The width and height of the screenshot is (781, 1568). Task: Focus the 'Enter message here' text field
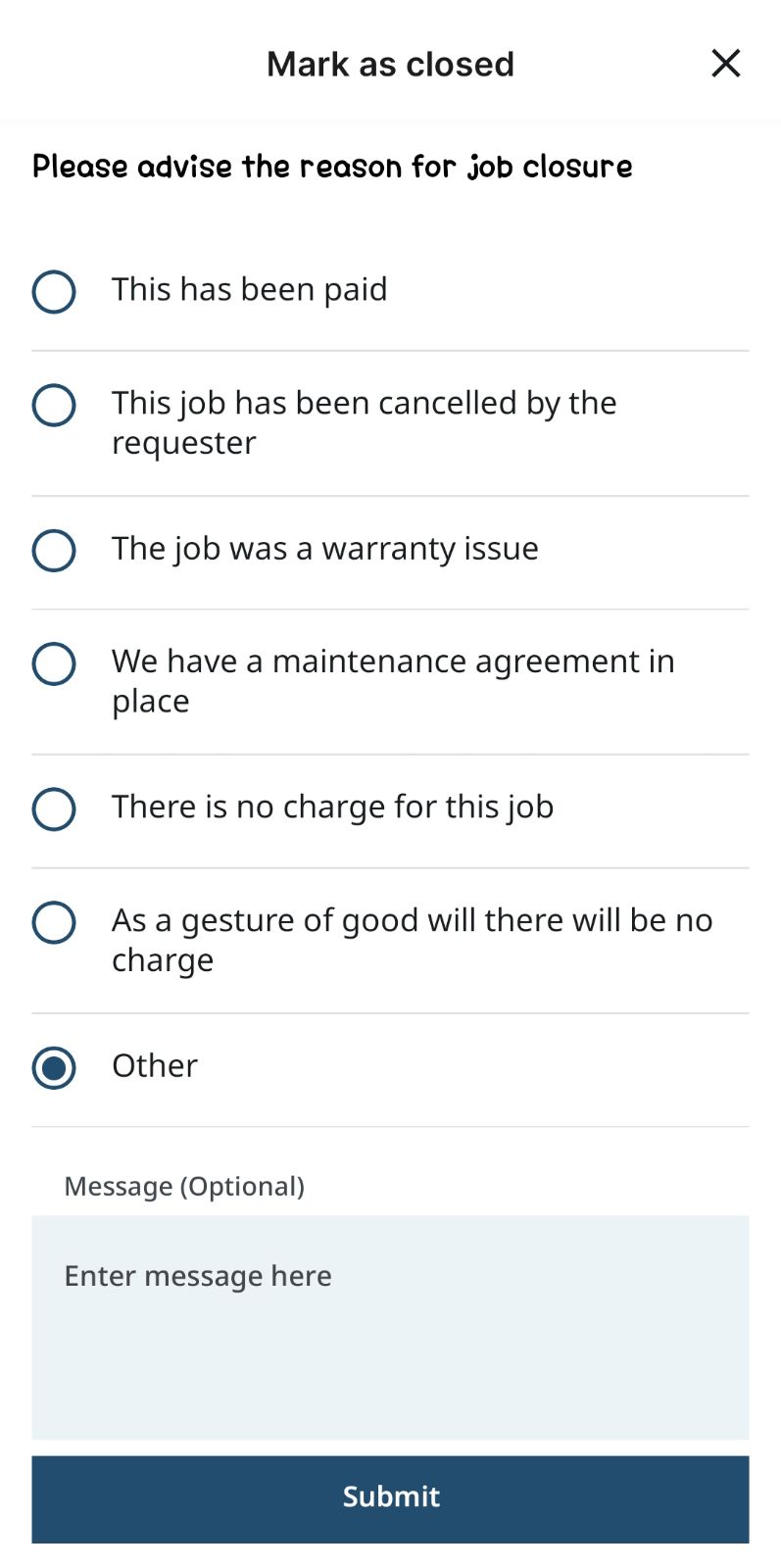click(390, 1327)
